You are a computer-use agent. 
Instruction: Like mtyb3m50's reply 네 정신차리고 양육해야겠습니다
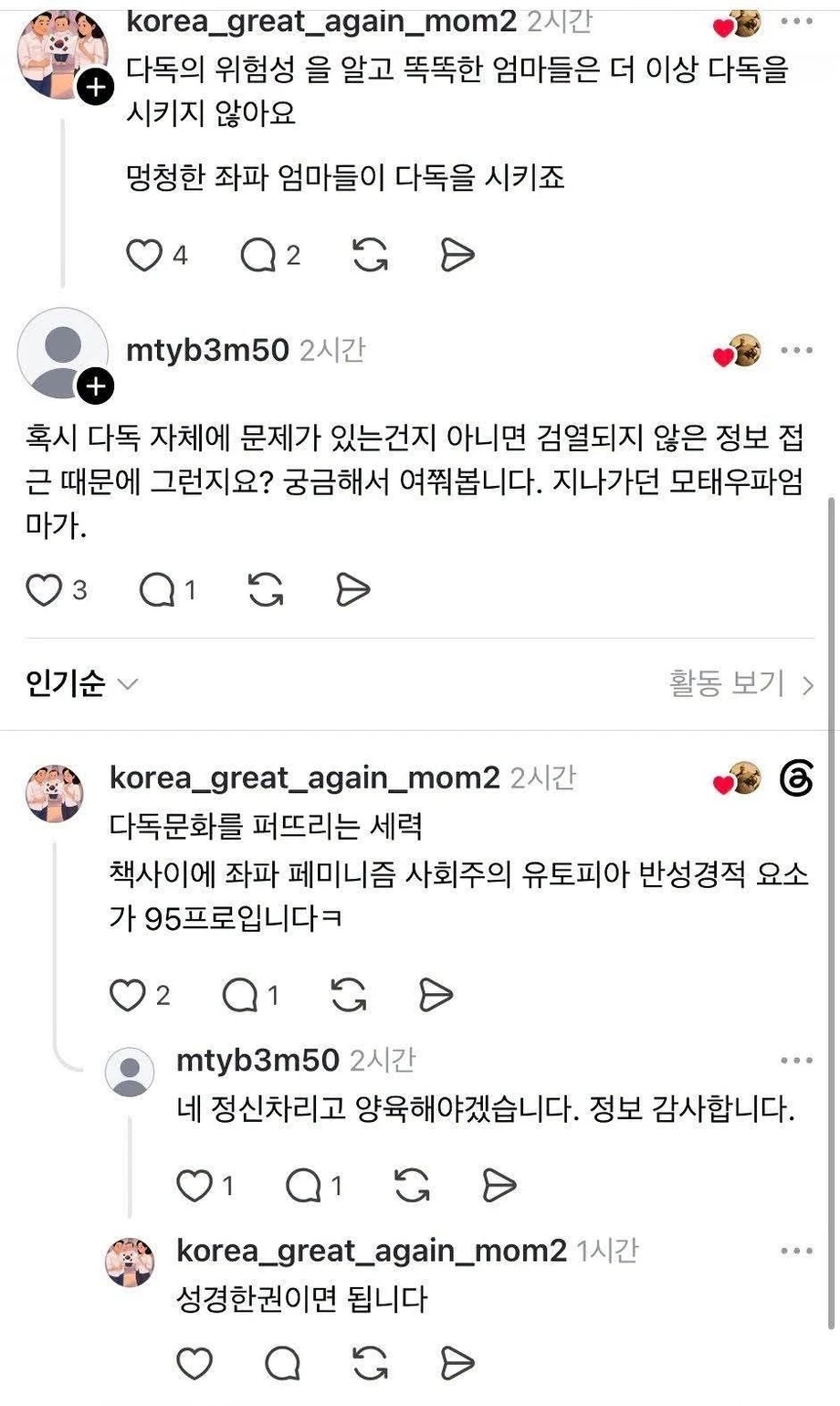(194, 1186)
